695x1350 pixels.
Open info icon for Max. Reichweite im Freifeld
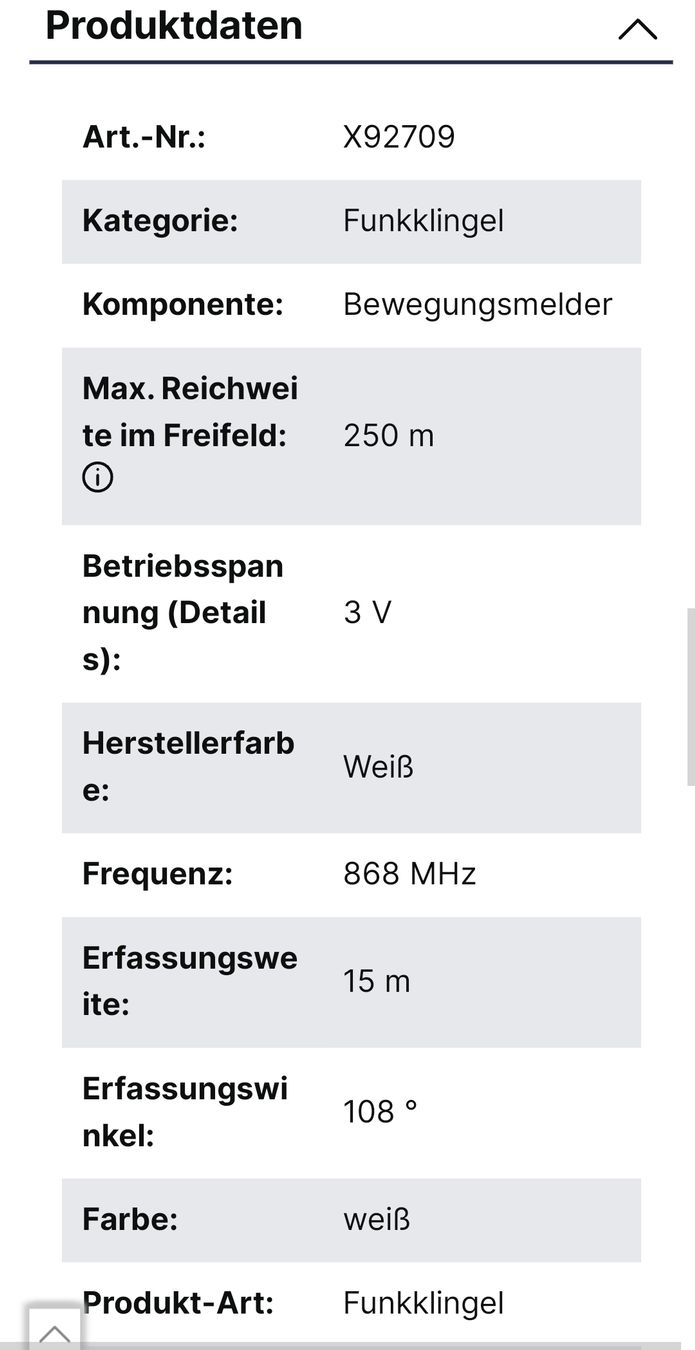pyautogui.click(x=98, y=478)
